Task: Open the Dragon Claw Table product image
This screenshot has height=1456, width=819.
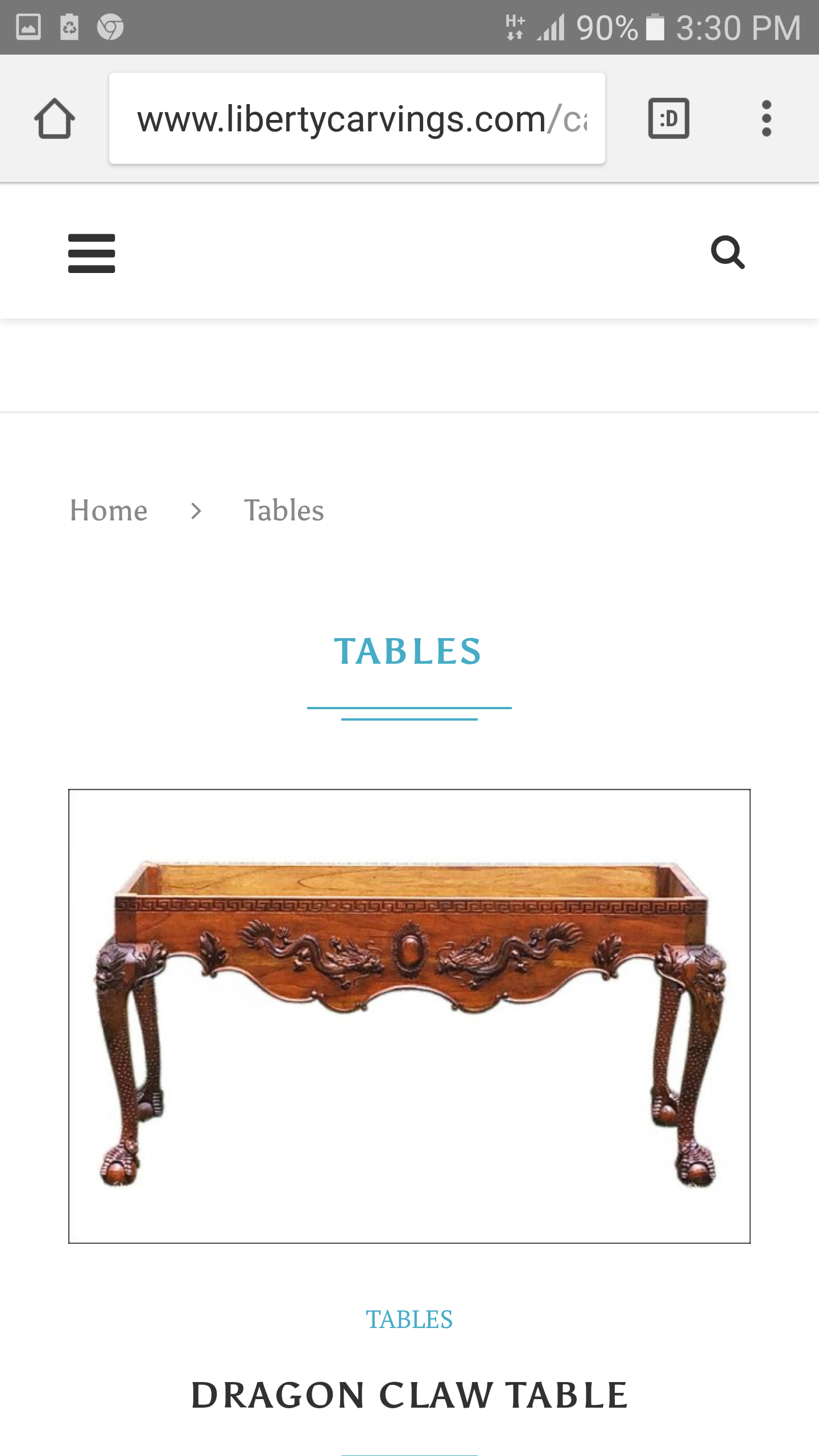Action: pos(409,1016)
